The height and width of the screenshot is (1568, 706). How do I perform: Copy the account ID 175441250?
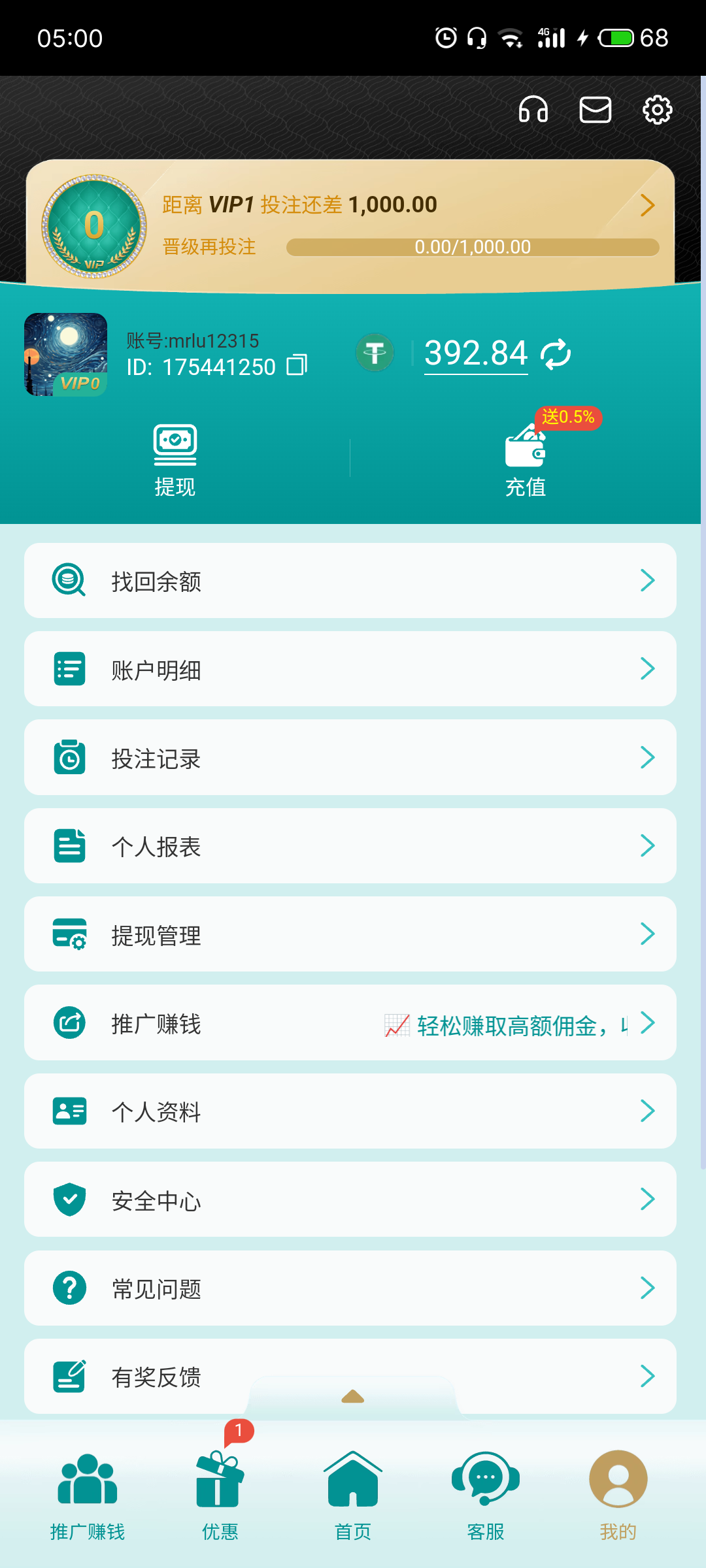pyautogui.click(x=297, y=365)
